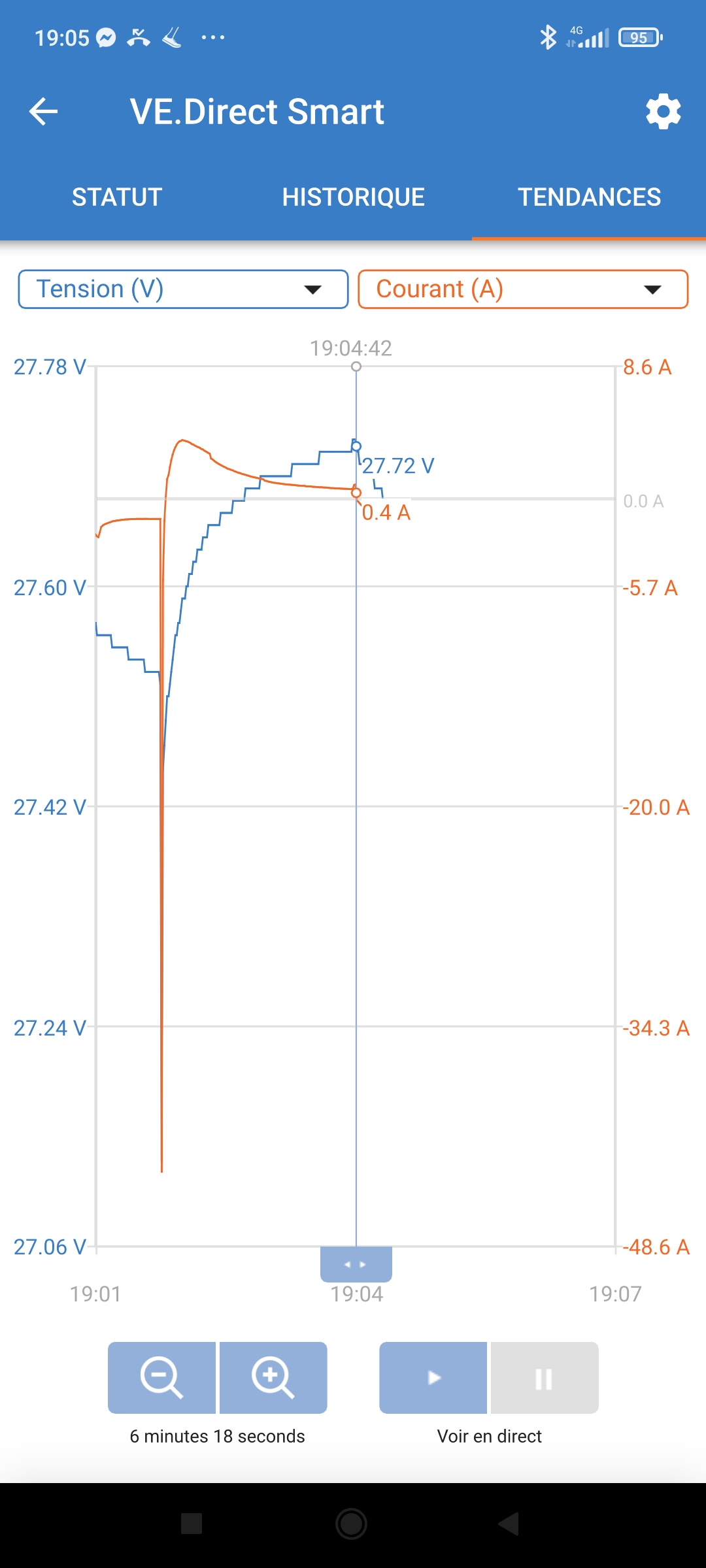The width and height of the screenshot is (706, 1568).
Task: Go back using the app bar arrow
Action: (44, 111)
